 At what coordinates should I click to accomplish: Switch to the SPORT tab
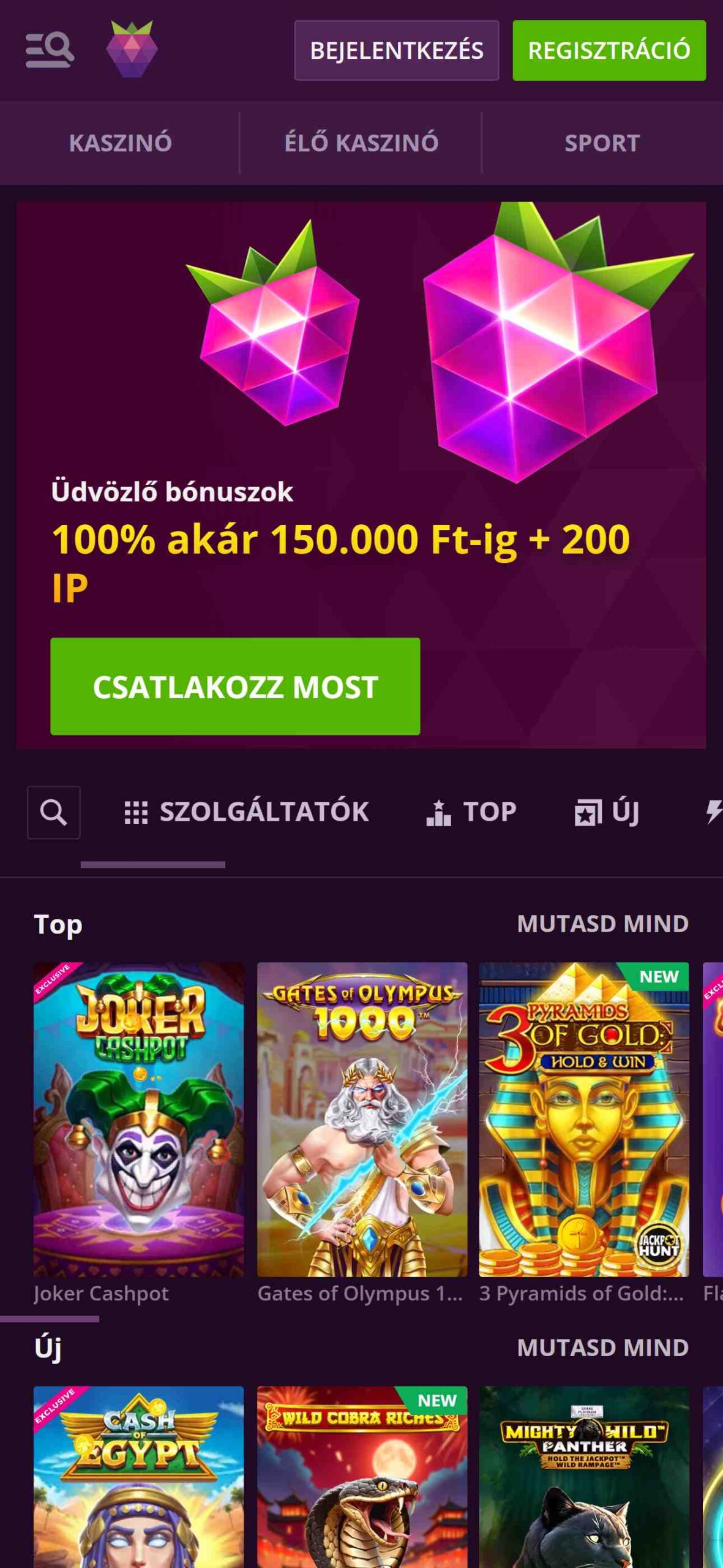coord(602,143)
